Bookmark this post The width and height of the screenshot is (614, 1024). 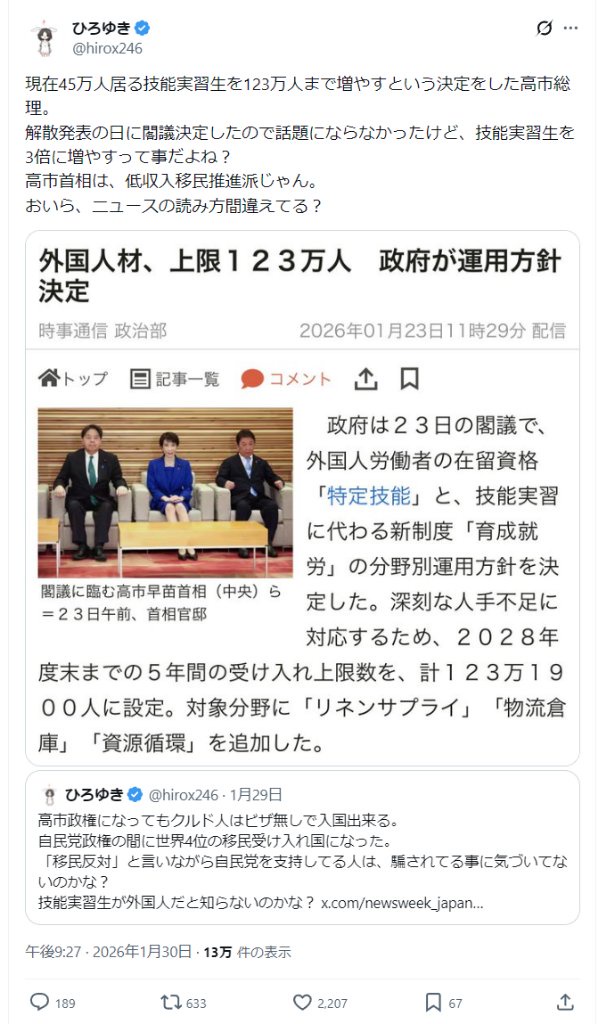point(433,1001)
